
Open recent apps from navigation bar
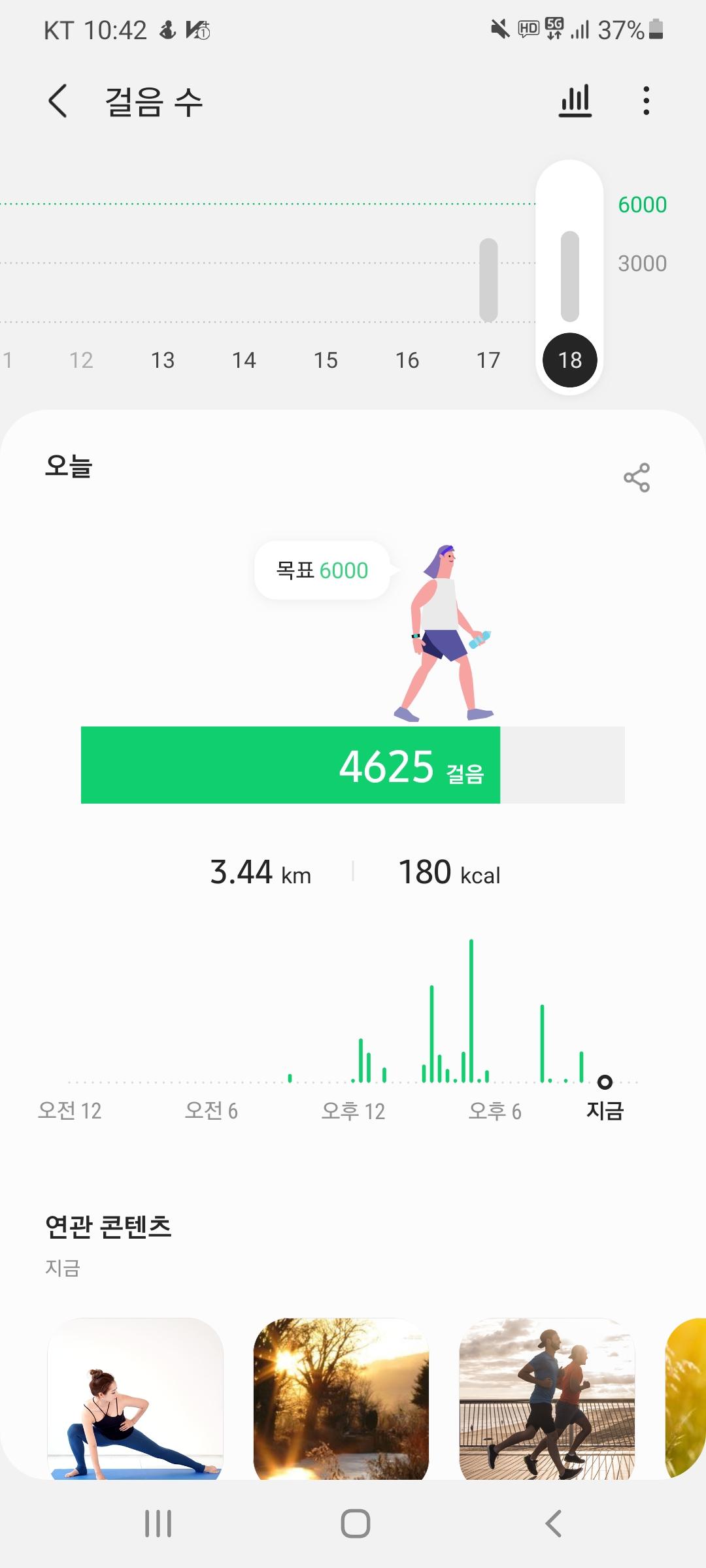pyautogui.click(x=158, y=1524)
